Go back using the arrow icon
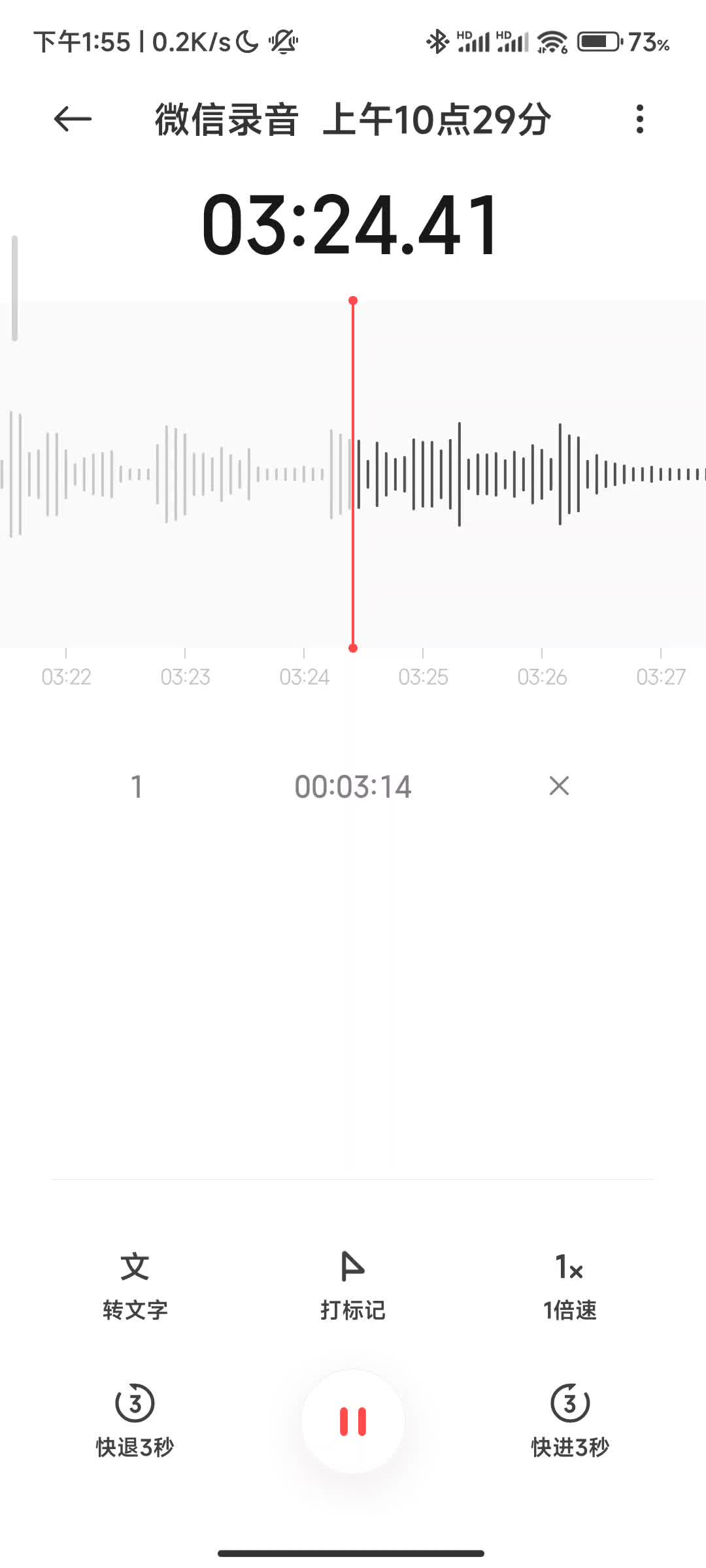 (72, 119)
